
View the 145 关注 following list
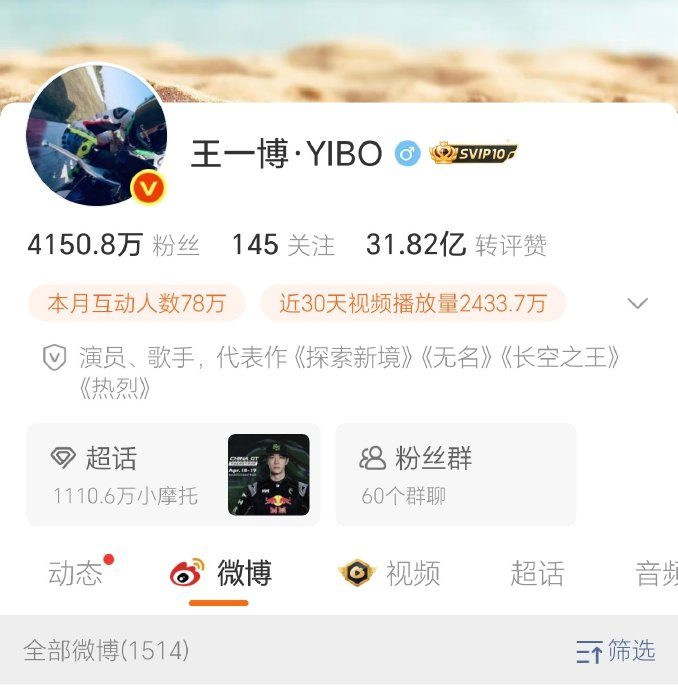click(x=283, y=245)
